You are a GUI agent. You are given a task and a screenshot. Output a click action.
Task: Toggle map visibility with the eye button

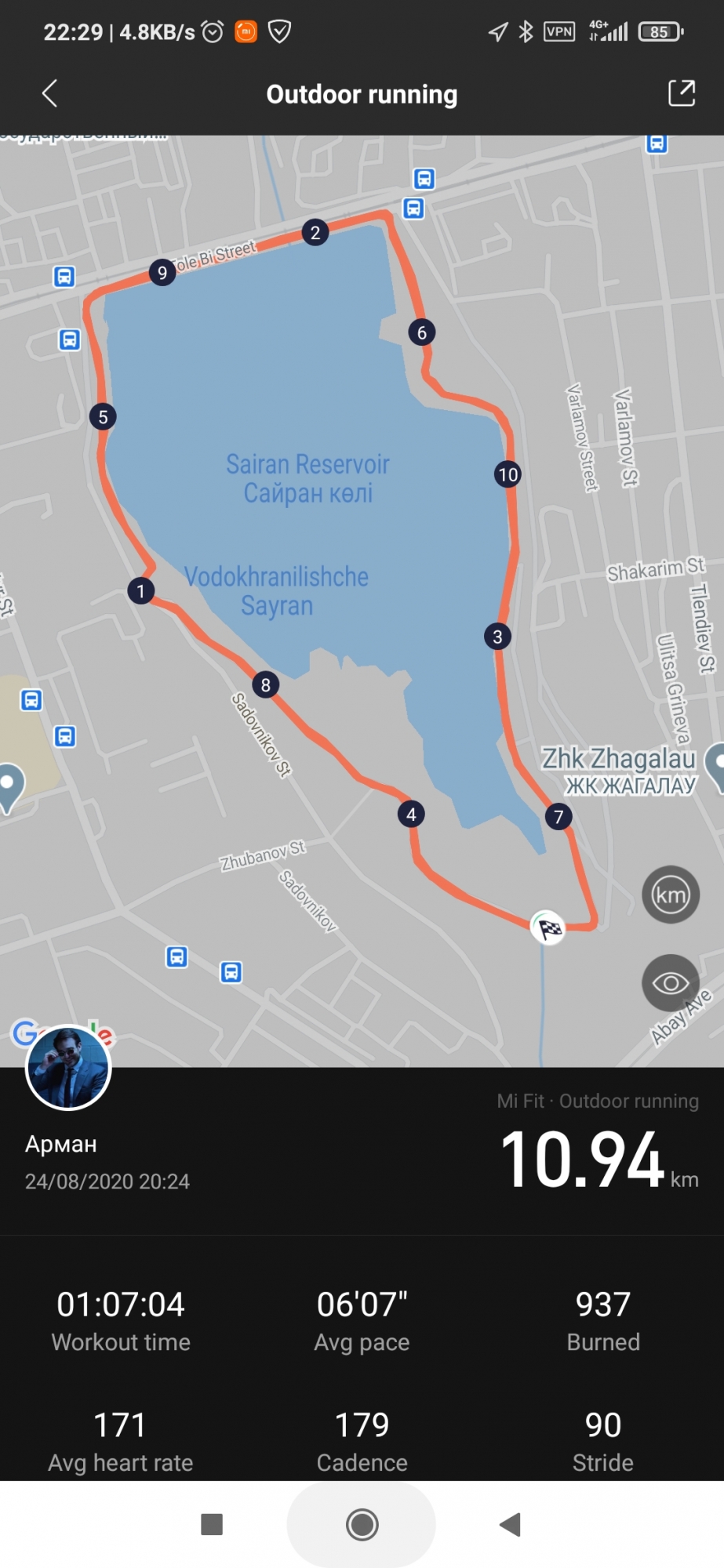coord(671,983)
